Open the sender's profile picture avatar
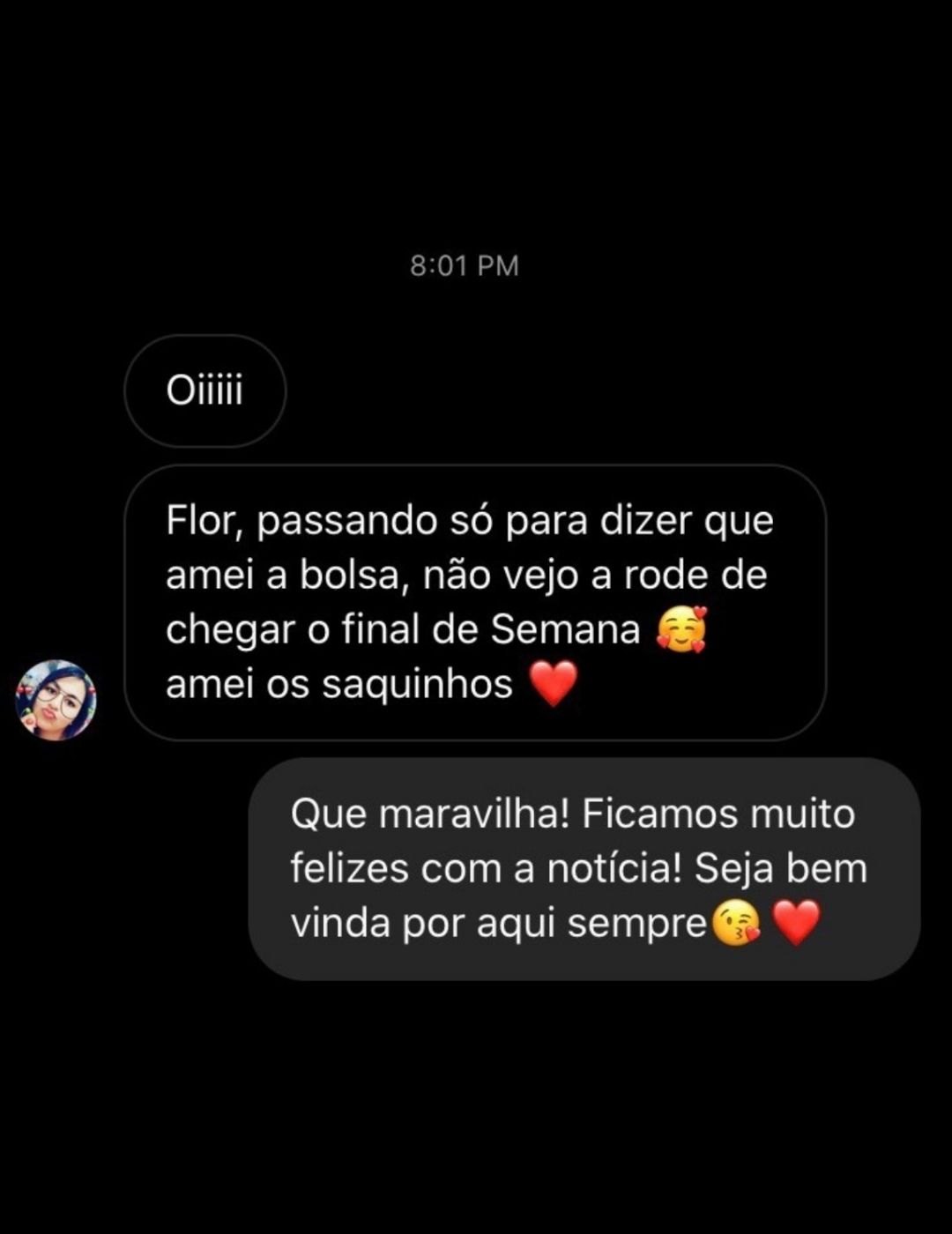Viewport: 952px width, 1234px height. coord(56,700)
